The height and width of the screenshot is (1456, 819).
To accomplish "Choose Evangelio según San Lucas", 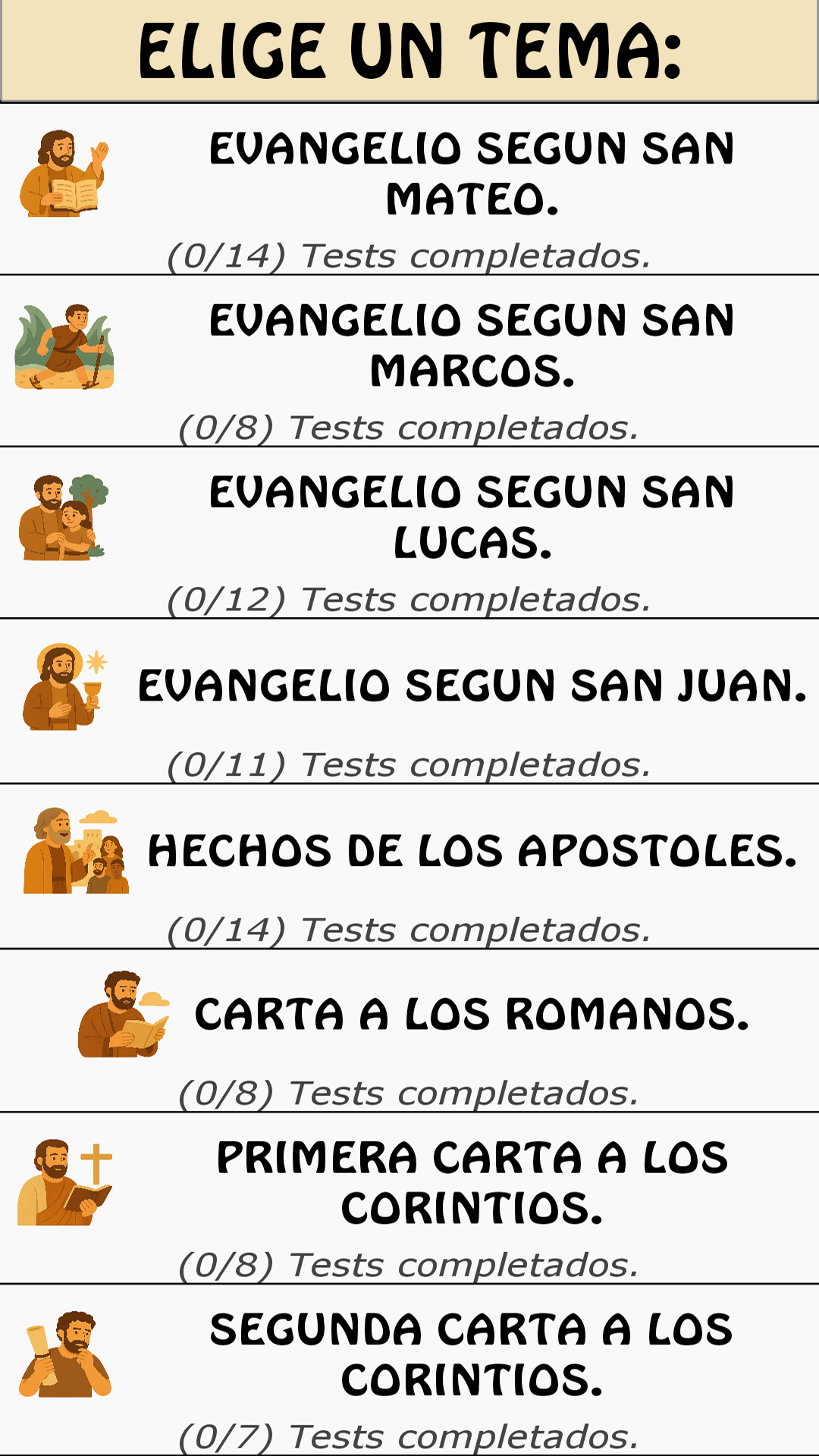I will (x=471, y=517).
